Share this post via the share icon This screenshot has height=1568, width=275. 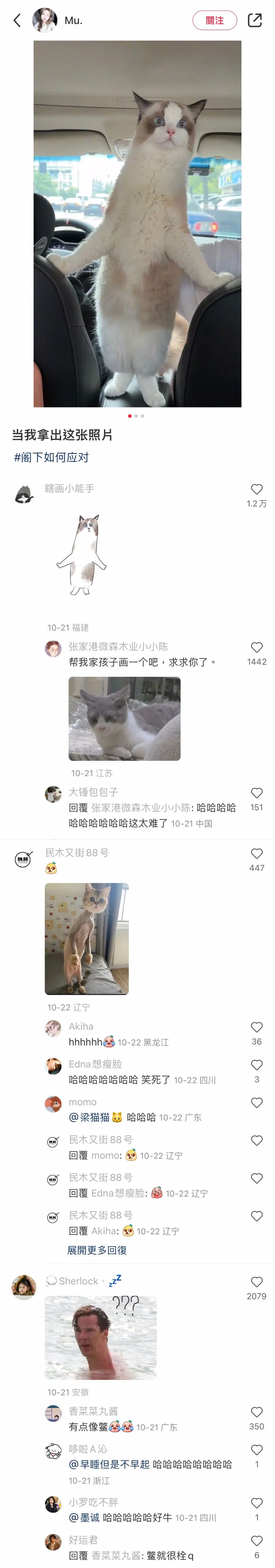pyautogui.click(x=255, y=21)
